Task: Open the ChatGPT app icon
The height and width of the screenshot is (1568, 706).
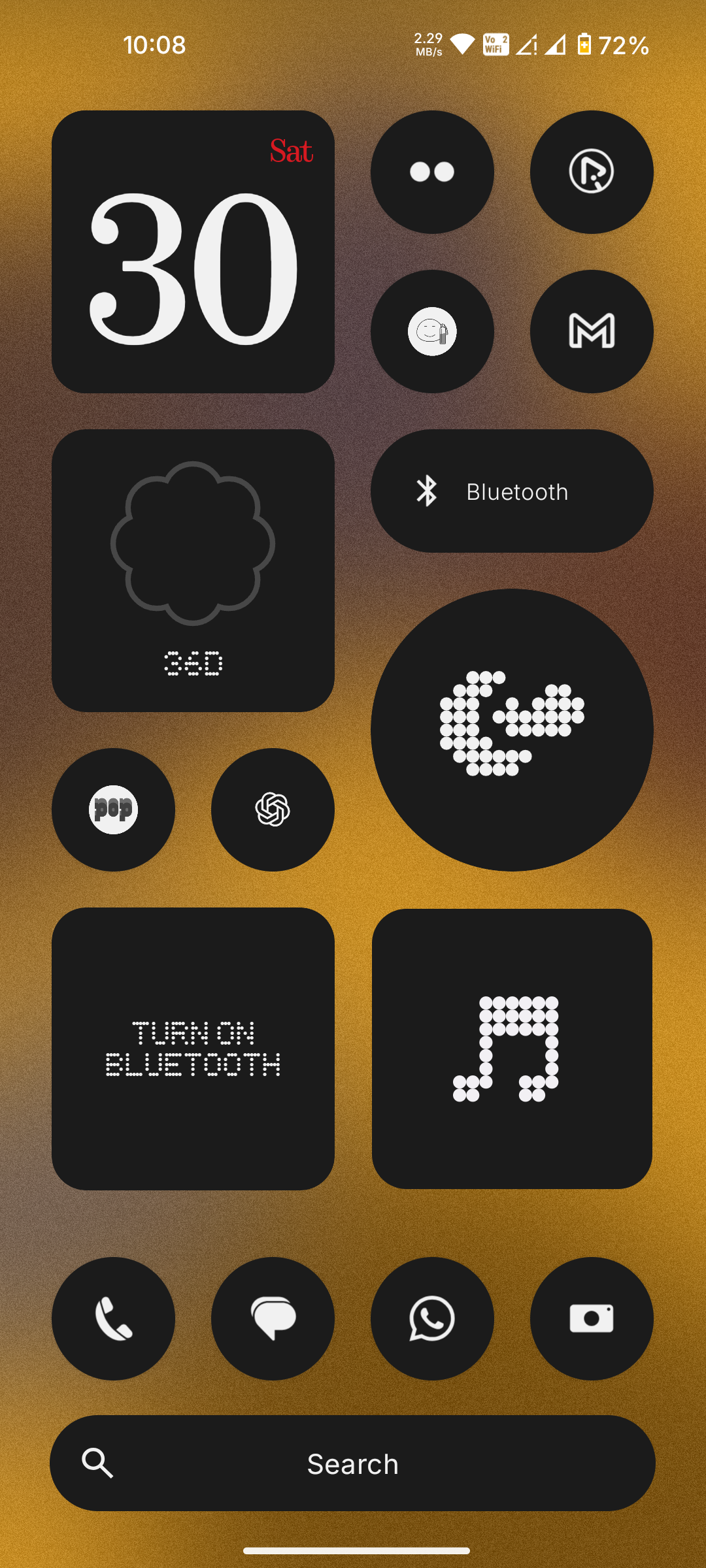Action: (x=273, y=809)
